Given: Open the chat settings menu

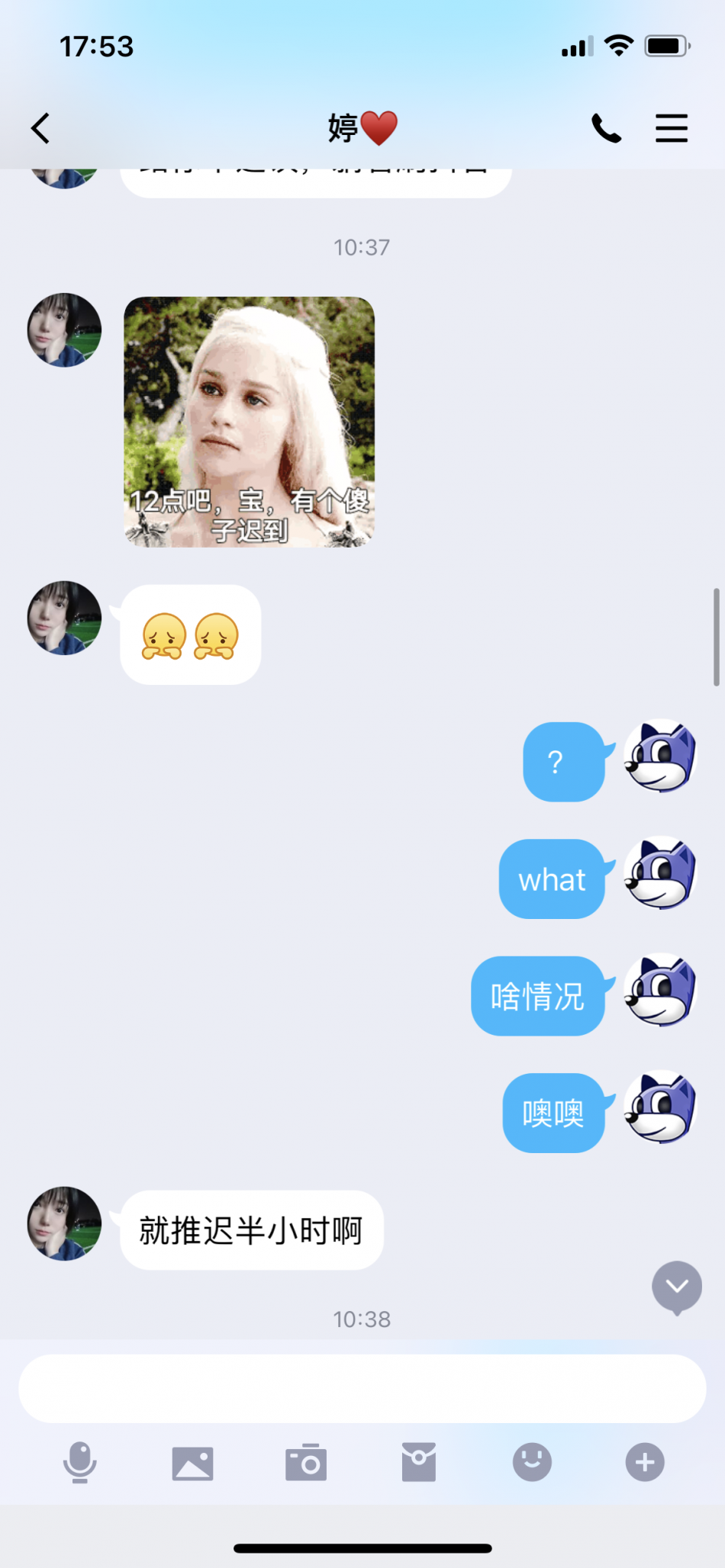Looking at the screenshot, I should [x=672, y=128].
